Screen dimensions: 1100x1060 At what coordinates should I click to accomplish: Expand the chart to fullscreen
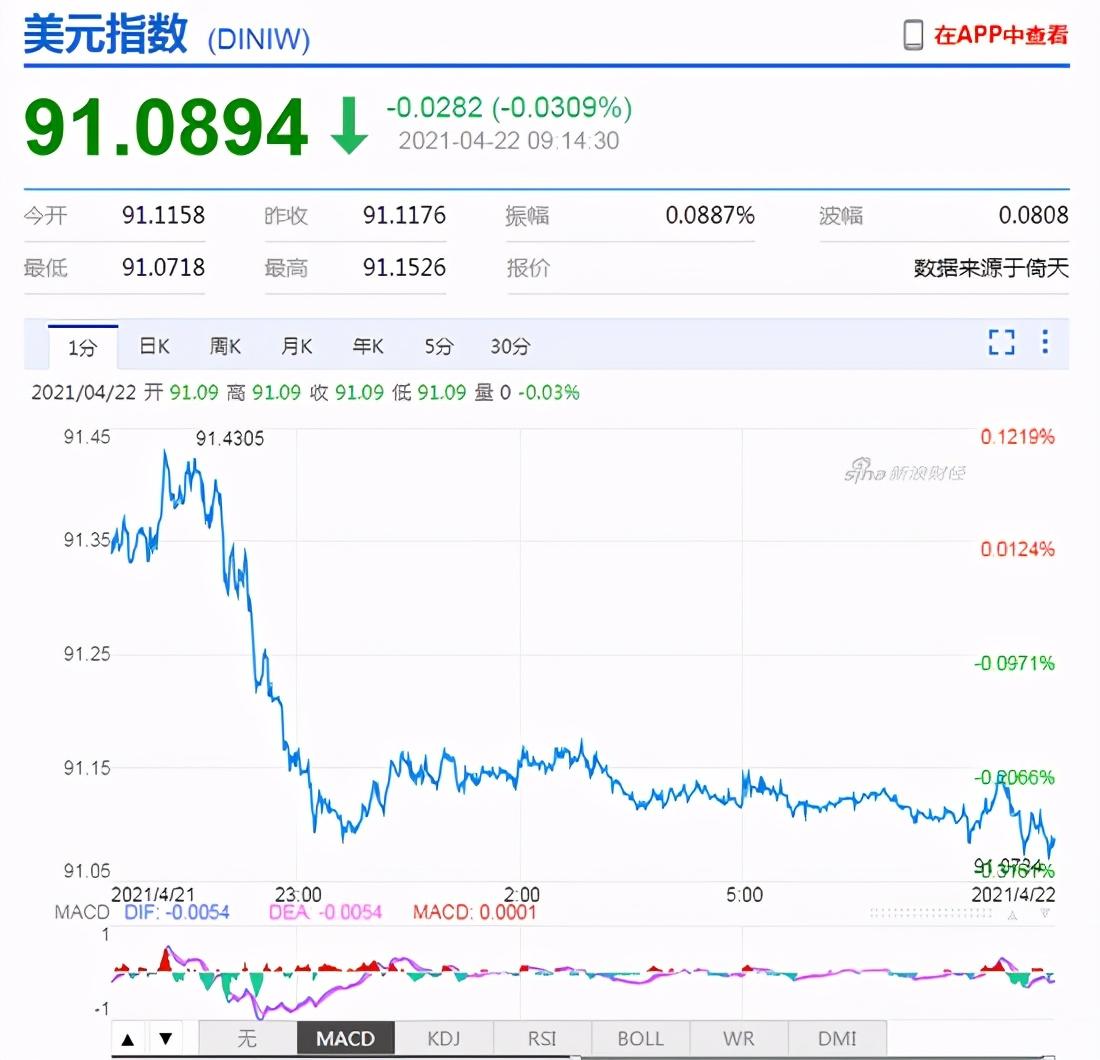coord(1001,342)
